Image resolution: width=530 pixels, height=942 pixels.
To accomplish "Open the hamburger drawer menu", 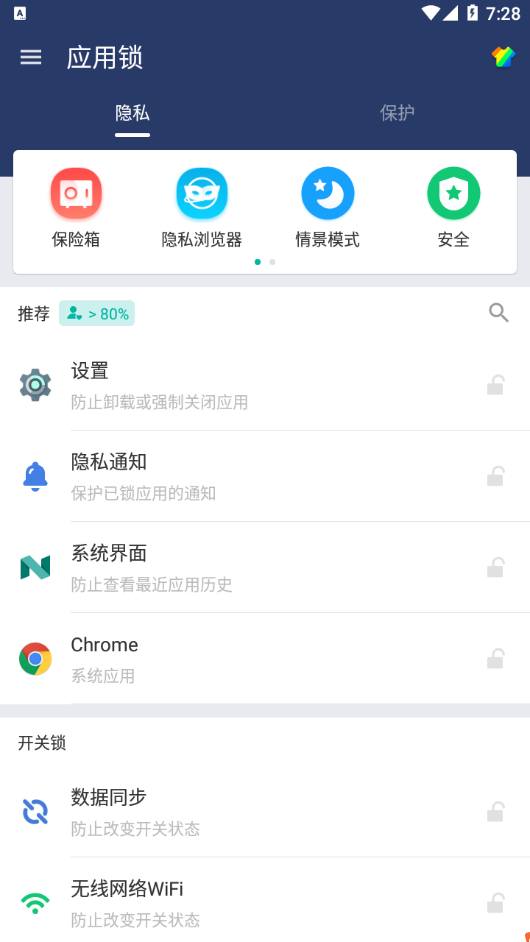I will (31, 58).
